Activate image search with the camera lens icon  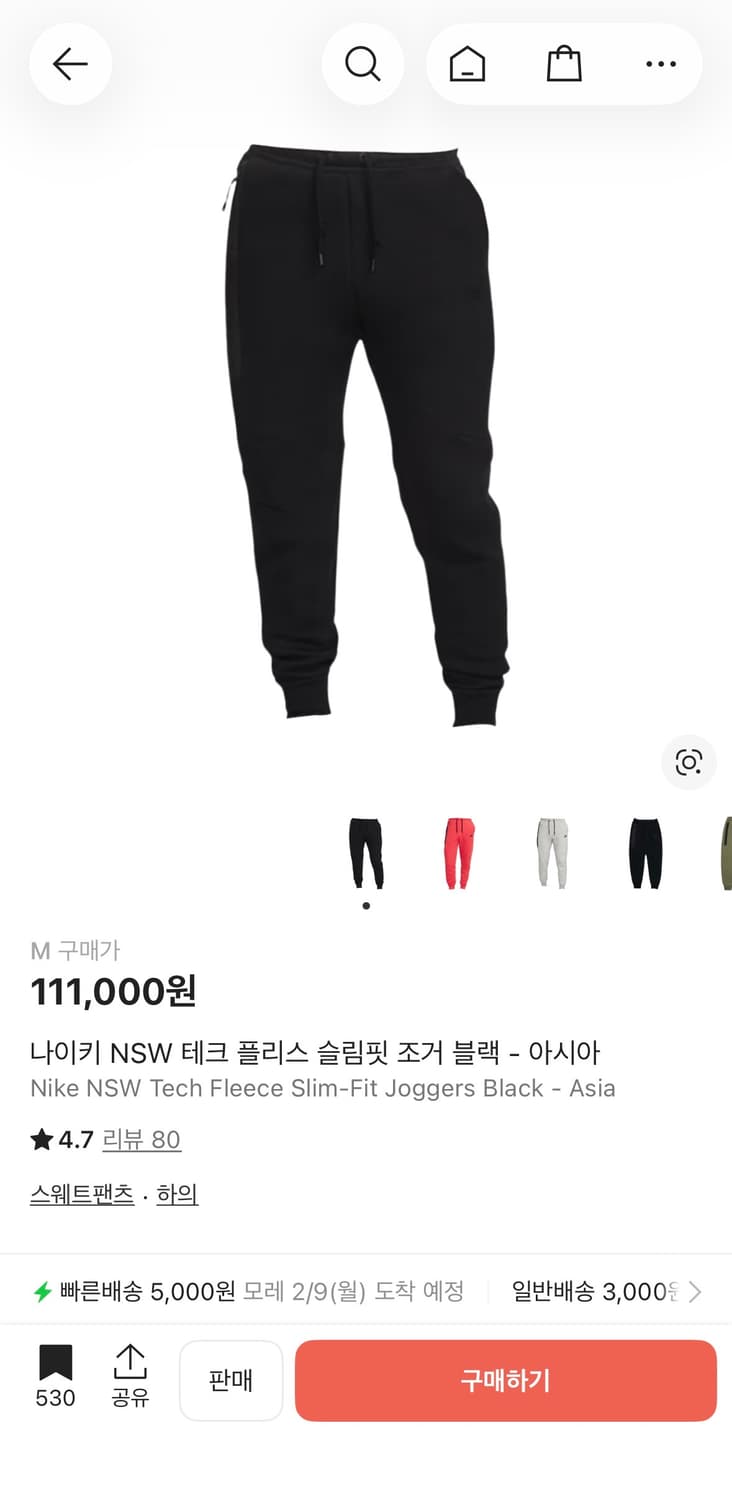click(x=690, y=762)
